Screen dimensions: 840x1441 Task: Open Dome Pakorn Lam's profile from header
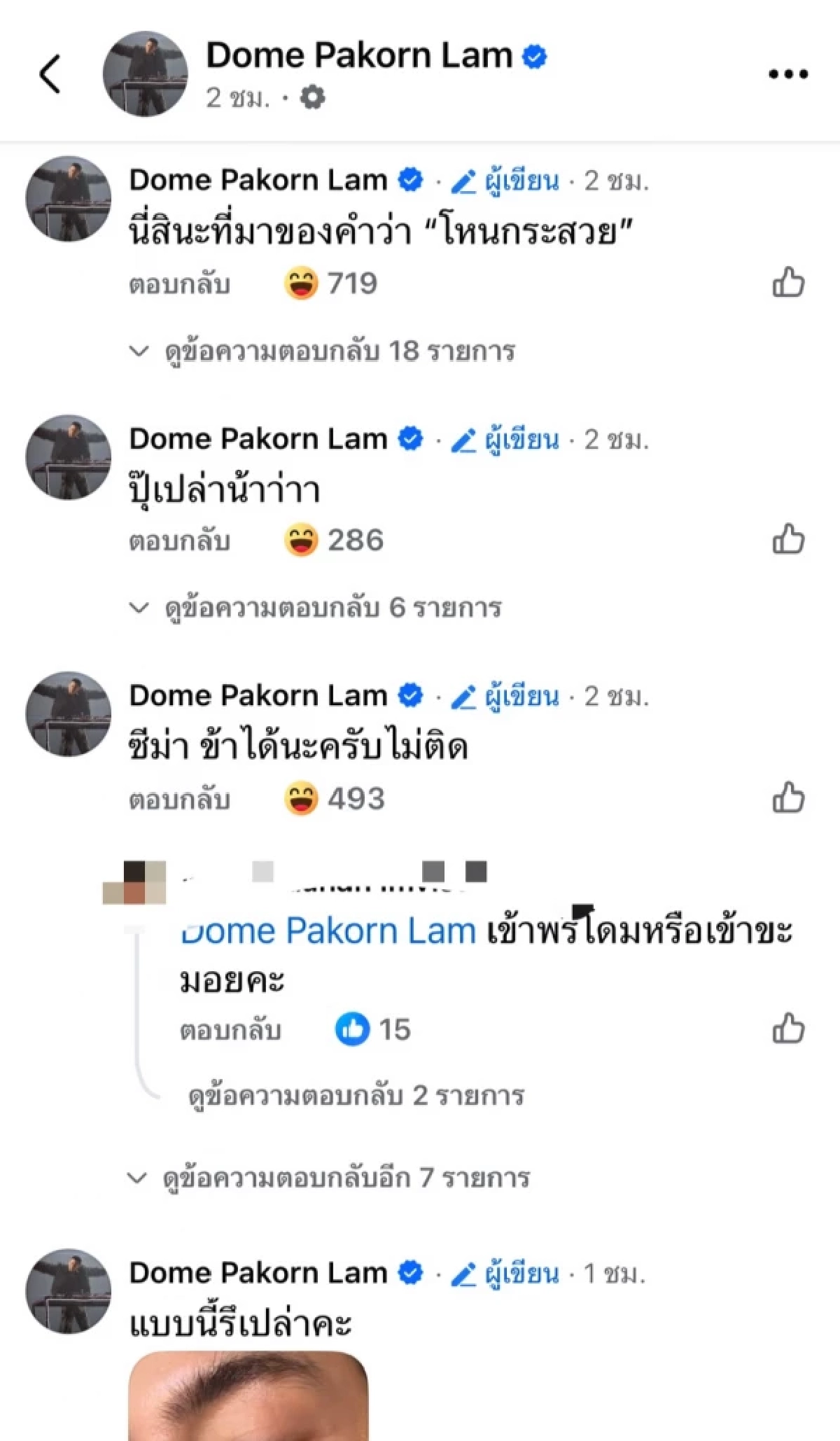point(358,56)
